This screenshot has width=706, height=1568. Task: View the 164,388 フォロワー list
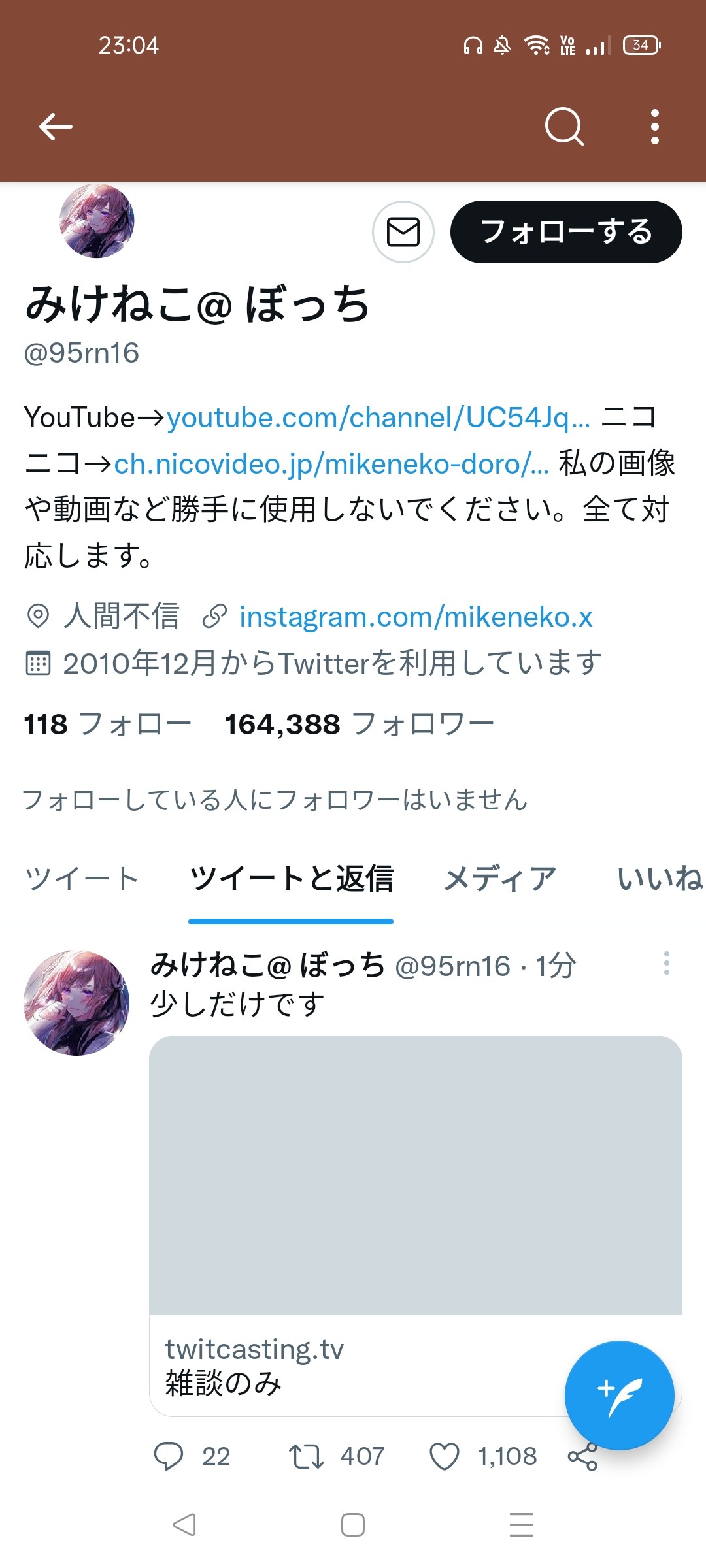coord(360,725)
